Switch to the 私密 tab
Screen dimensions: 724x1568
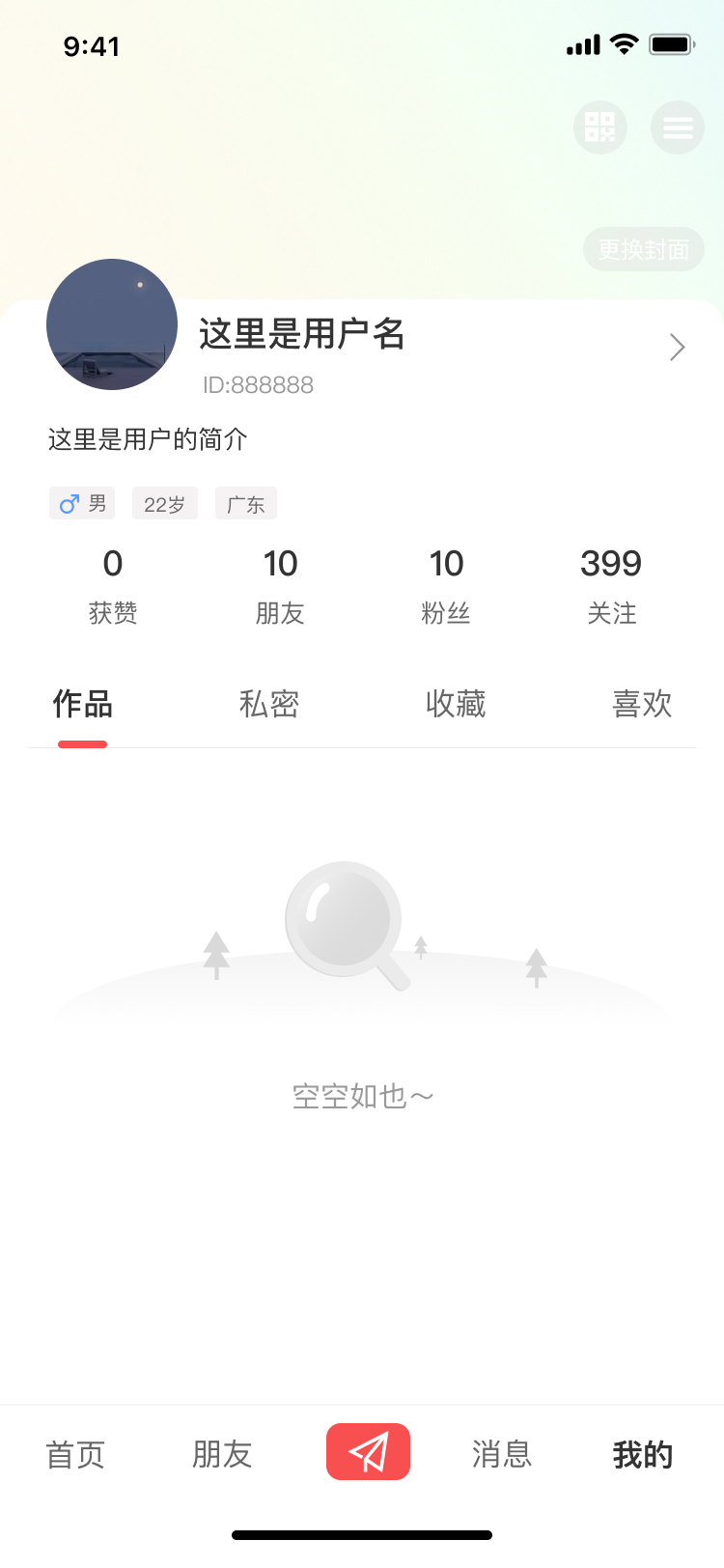coord(269,704)
